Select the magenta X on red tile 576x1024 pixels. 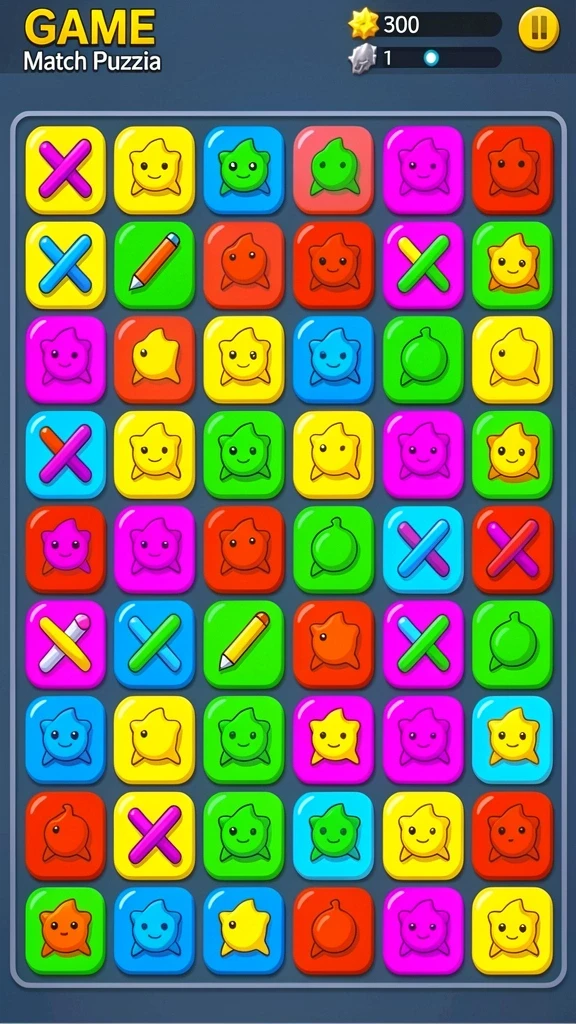click(x=512, y=549)
